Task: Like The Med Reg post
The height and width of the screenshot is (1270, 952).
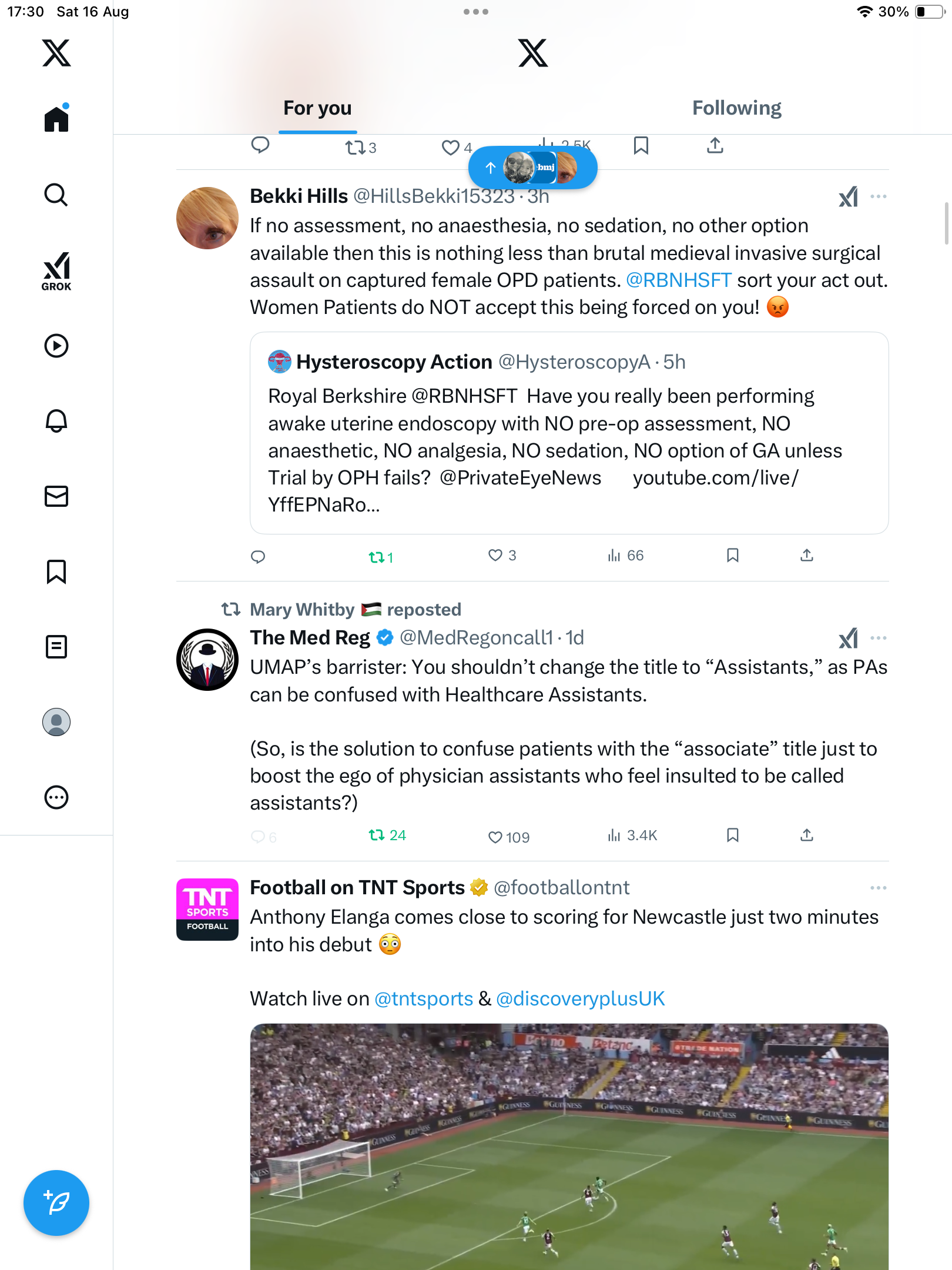Action: pyautogui.click(x=496, y=837)
